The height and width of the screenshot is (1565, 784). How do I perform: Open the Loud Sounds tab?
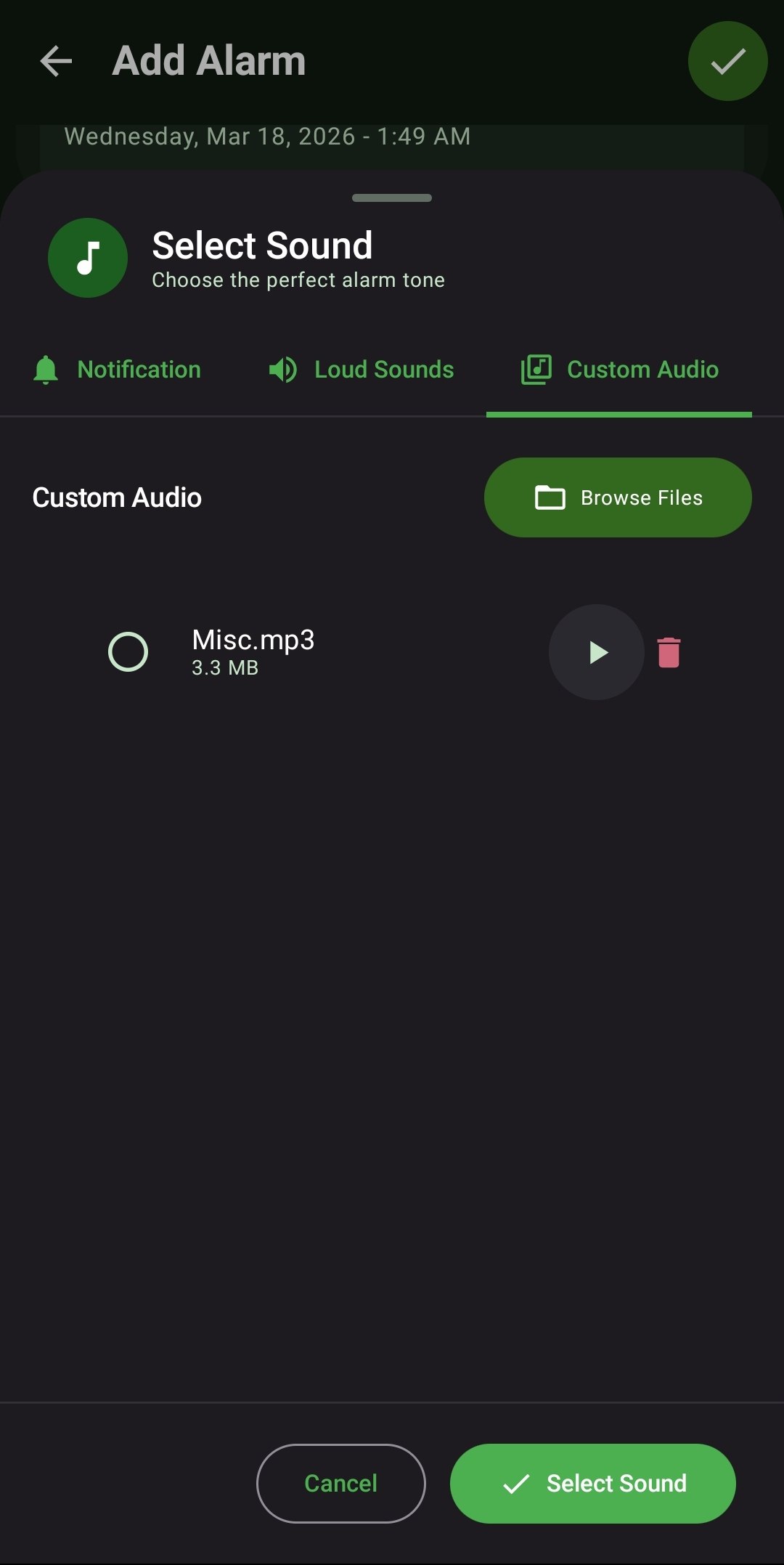pos(362,370)
